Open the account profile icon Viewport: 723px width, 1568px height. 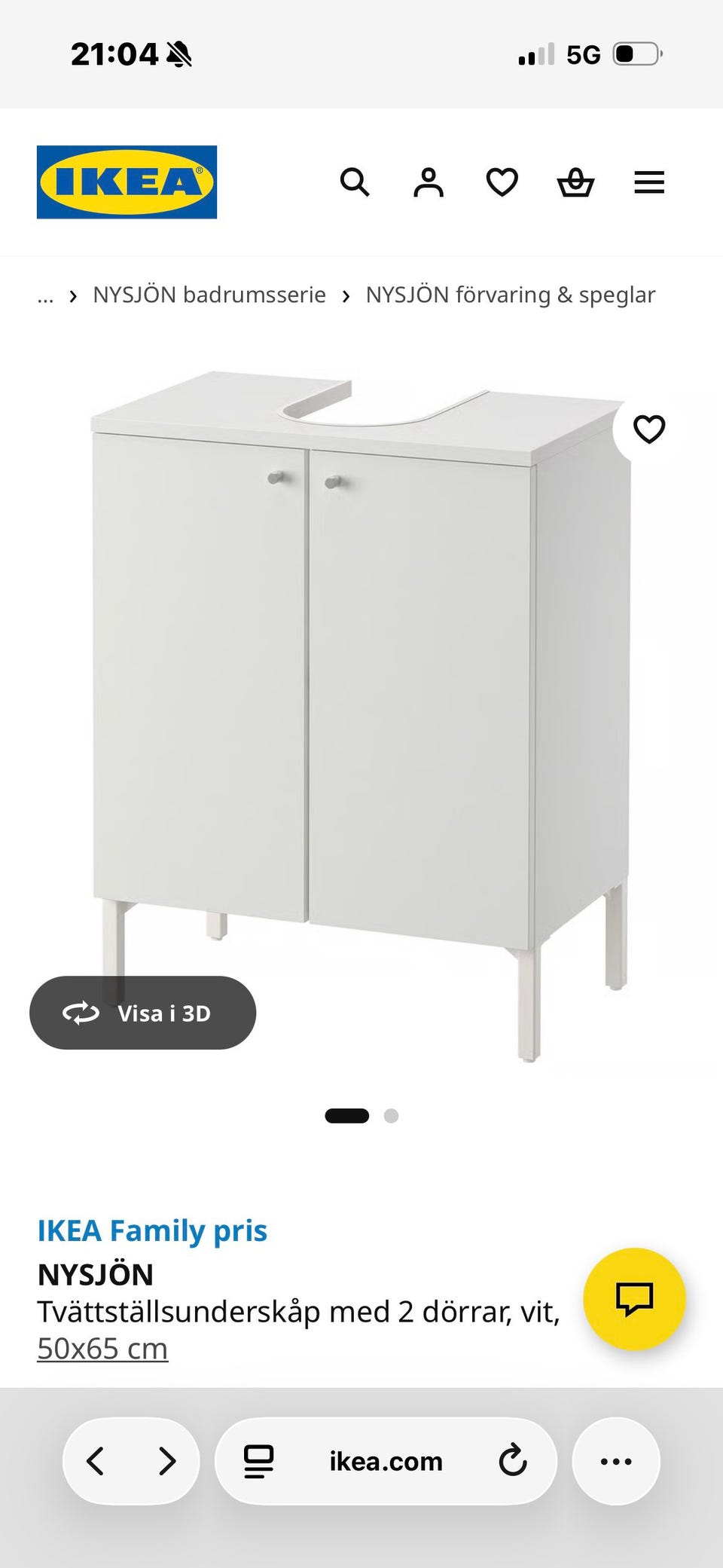(428, 182)
